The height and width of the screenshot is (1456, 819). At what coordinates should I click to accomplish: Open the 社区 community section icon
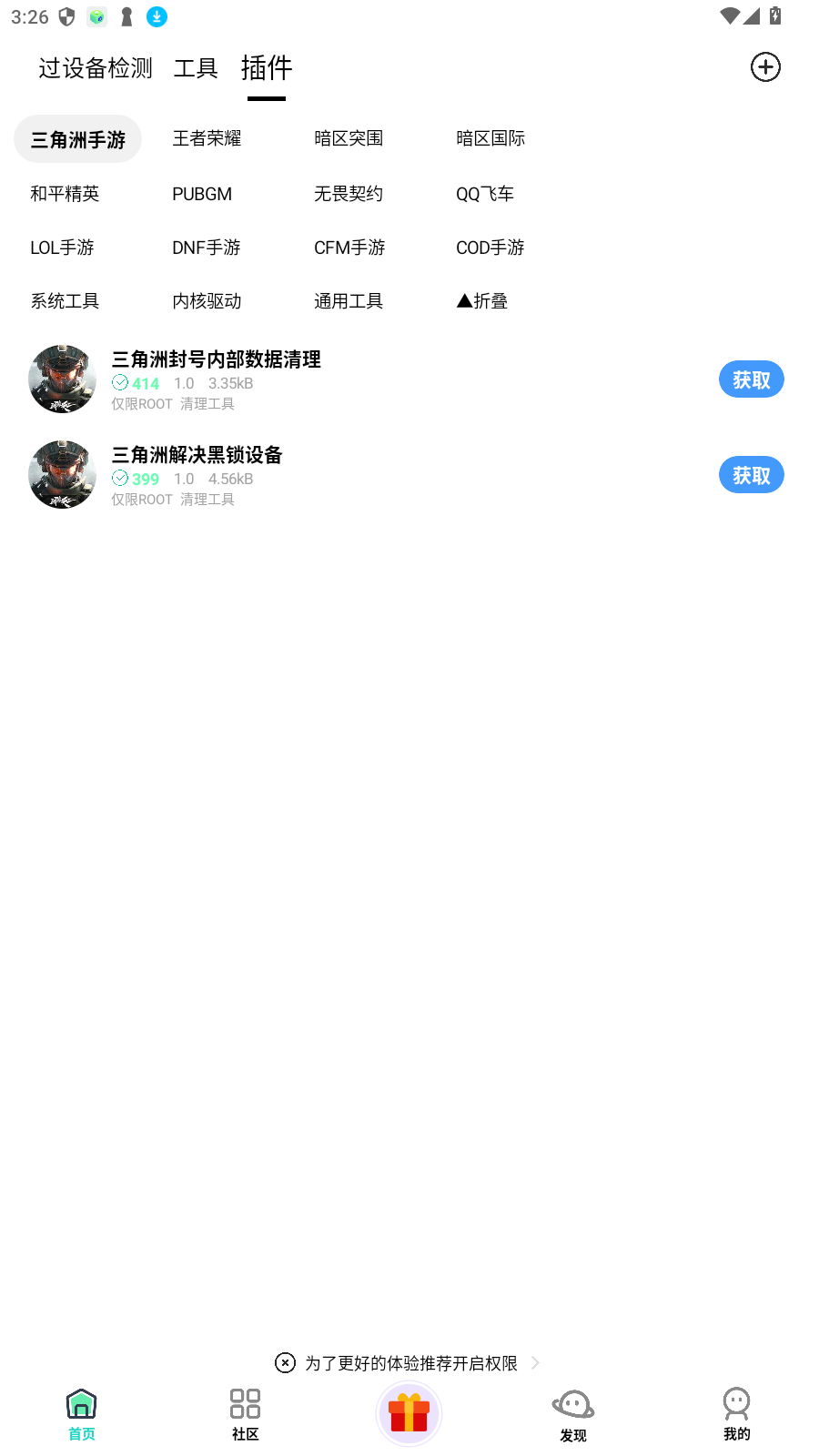245,1406
